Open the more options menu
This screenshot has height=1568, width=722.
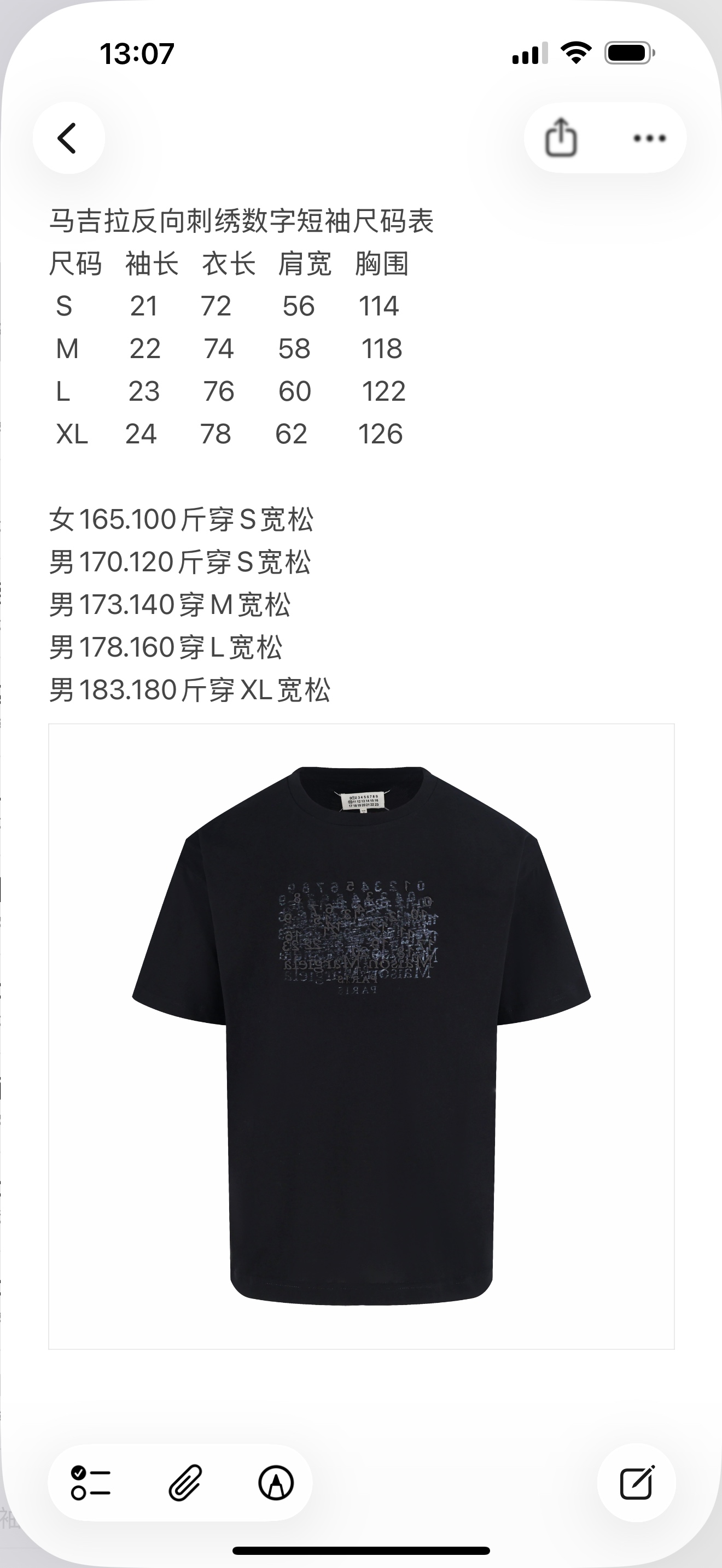[649, 138]
